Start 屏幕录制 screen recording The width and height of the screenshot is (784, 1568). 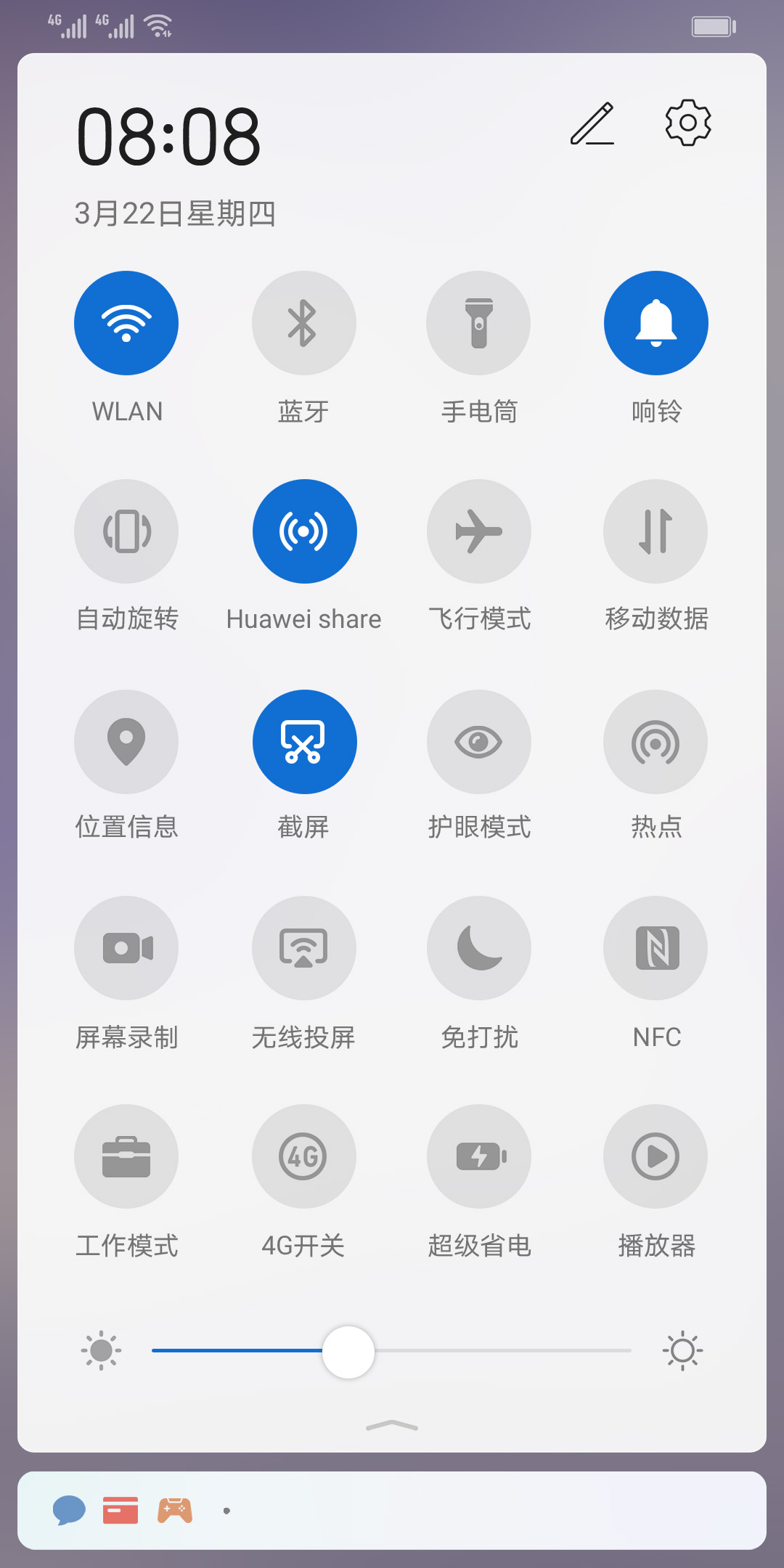tap(126, 948)
